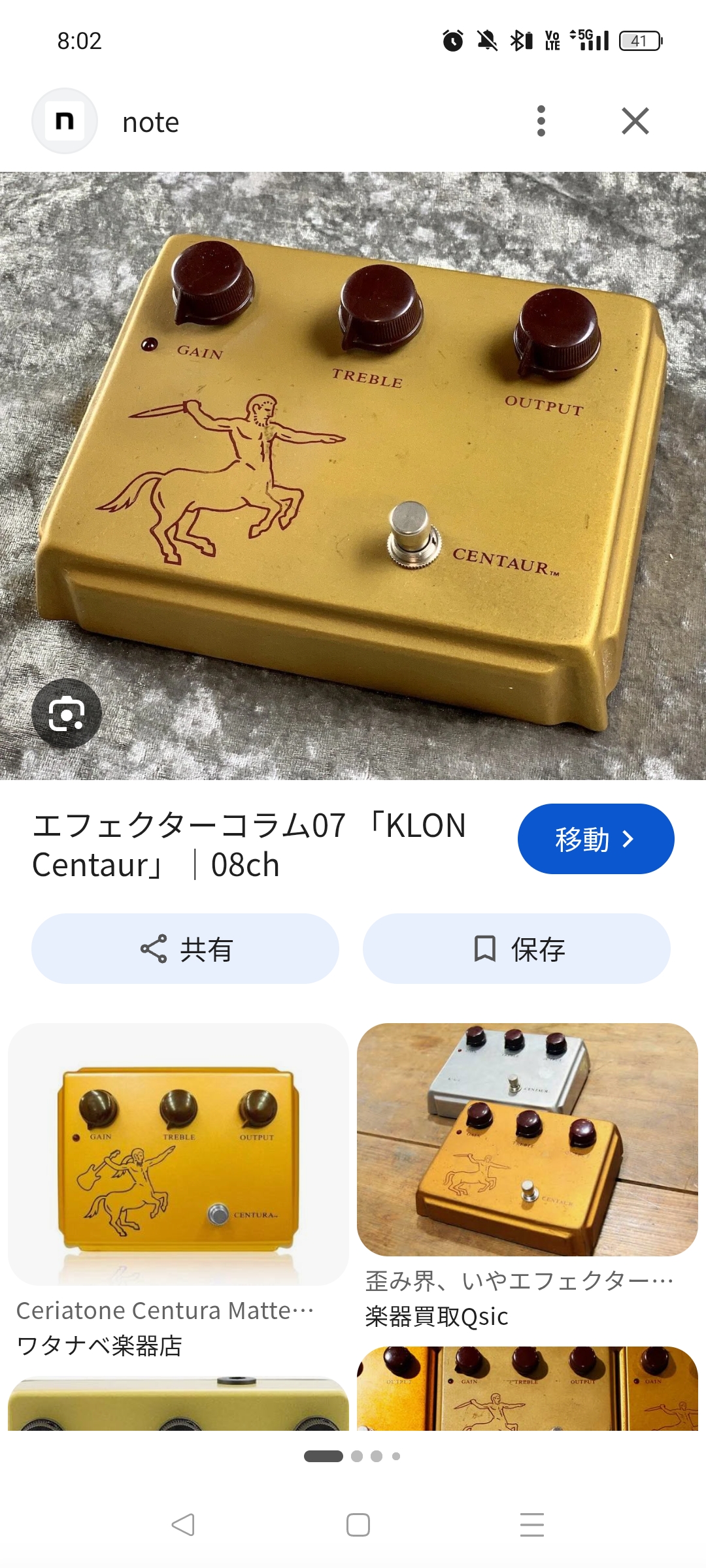Go to home screen via system home button

[x=358, y=1525]
